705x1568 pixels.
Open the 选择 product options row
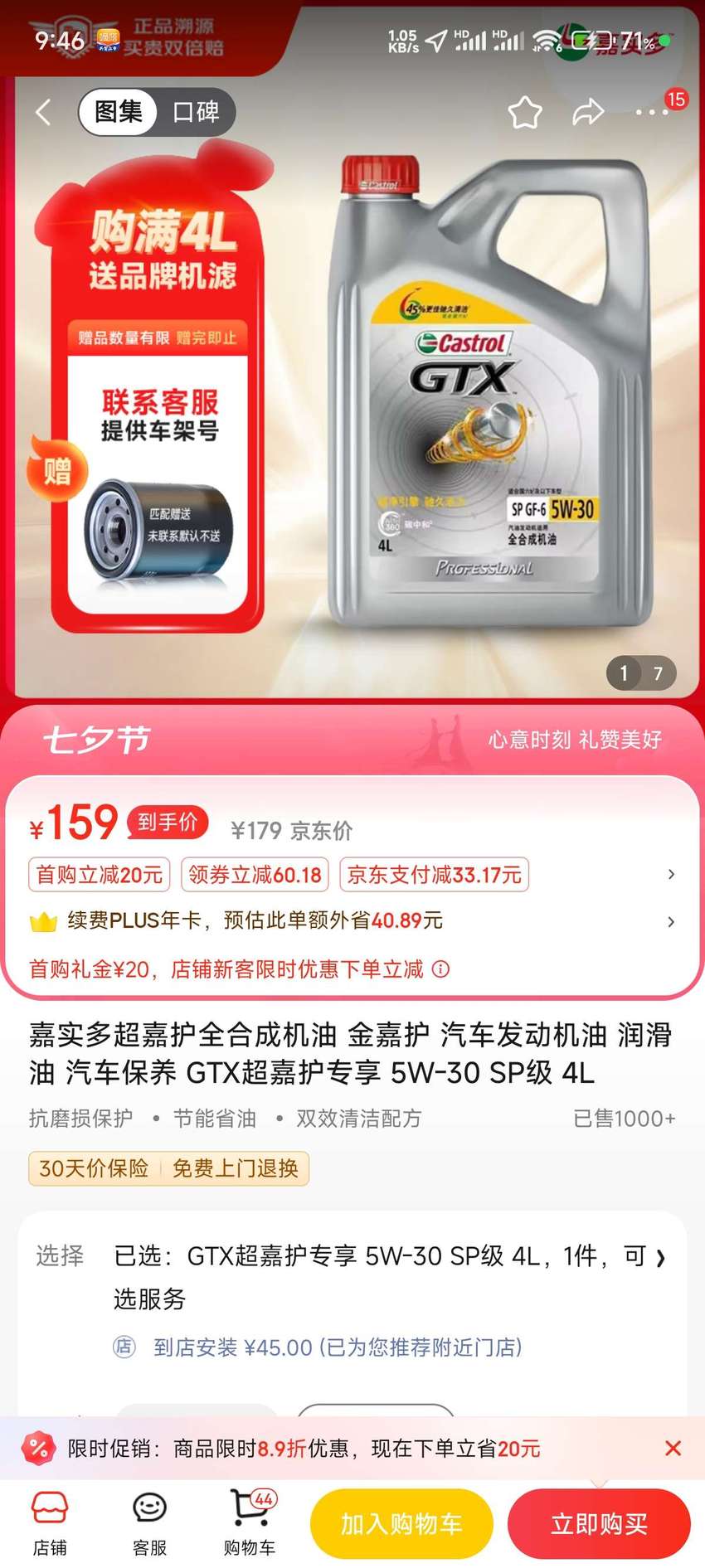[x=352, y=1276]
